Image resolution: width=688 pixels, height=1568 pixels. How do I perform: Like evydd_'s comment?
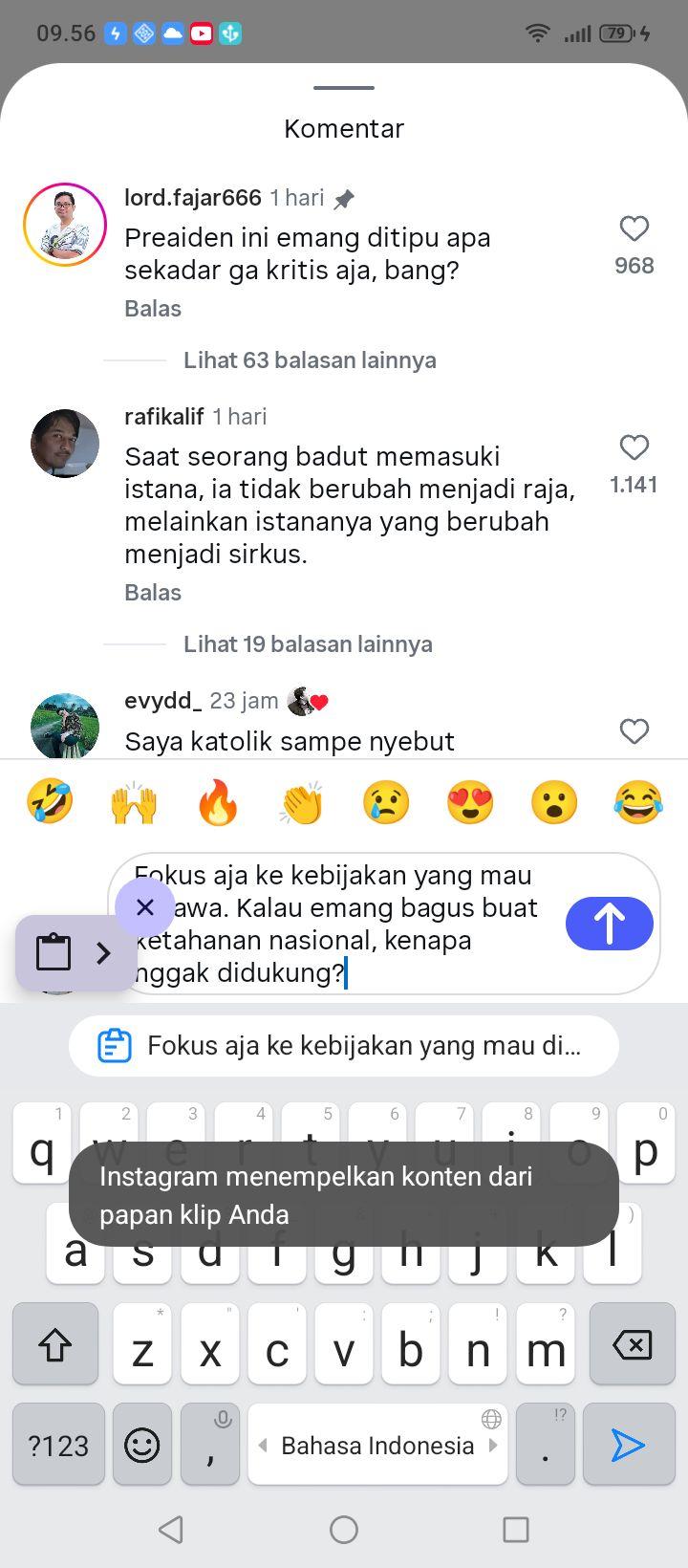[634, 731]
